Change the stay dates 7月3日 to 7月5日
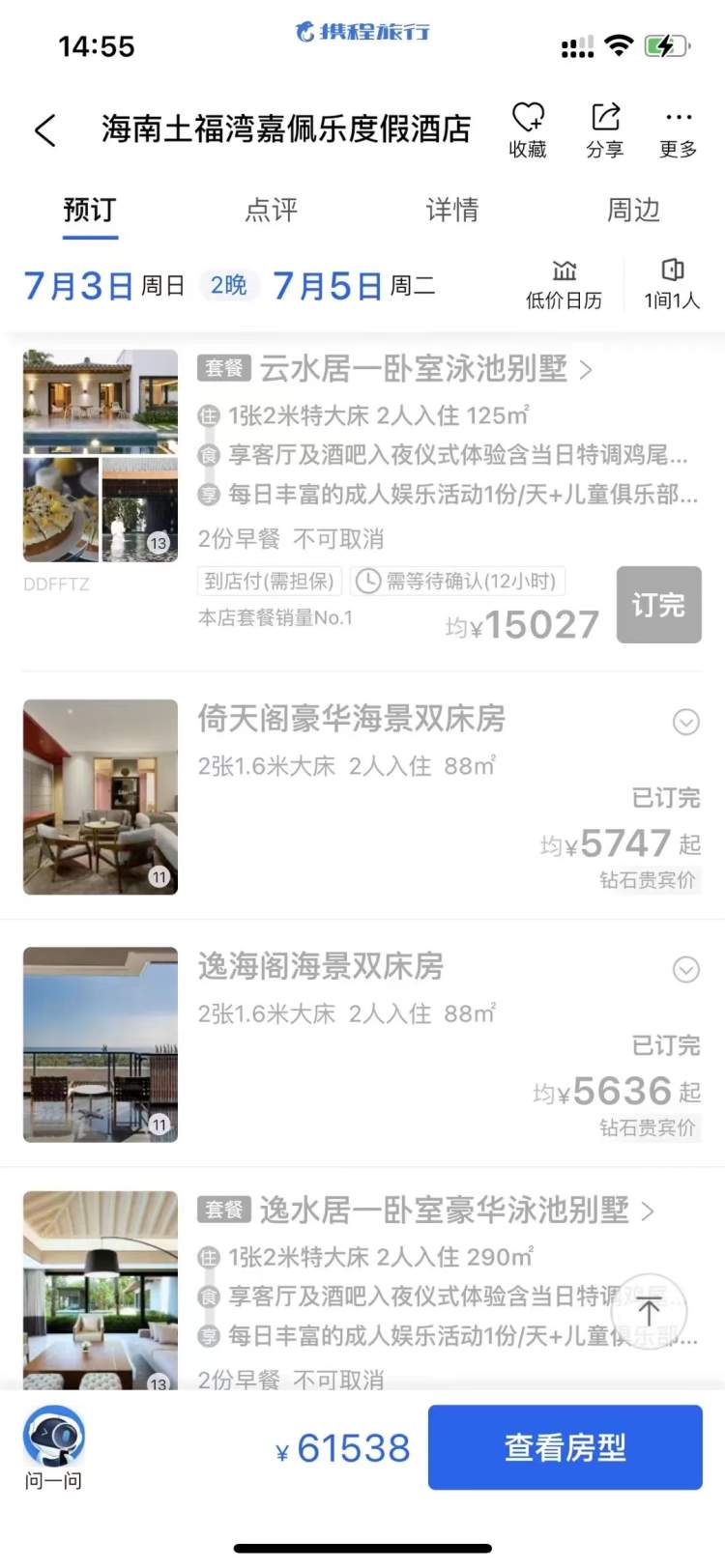The height and width of the screenshot is (1568, 725). 229,286
